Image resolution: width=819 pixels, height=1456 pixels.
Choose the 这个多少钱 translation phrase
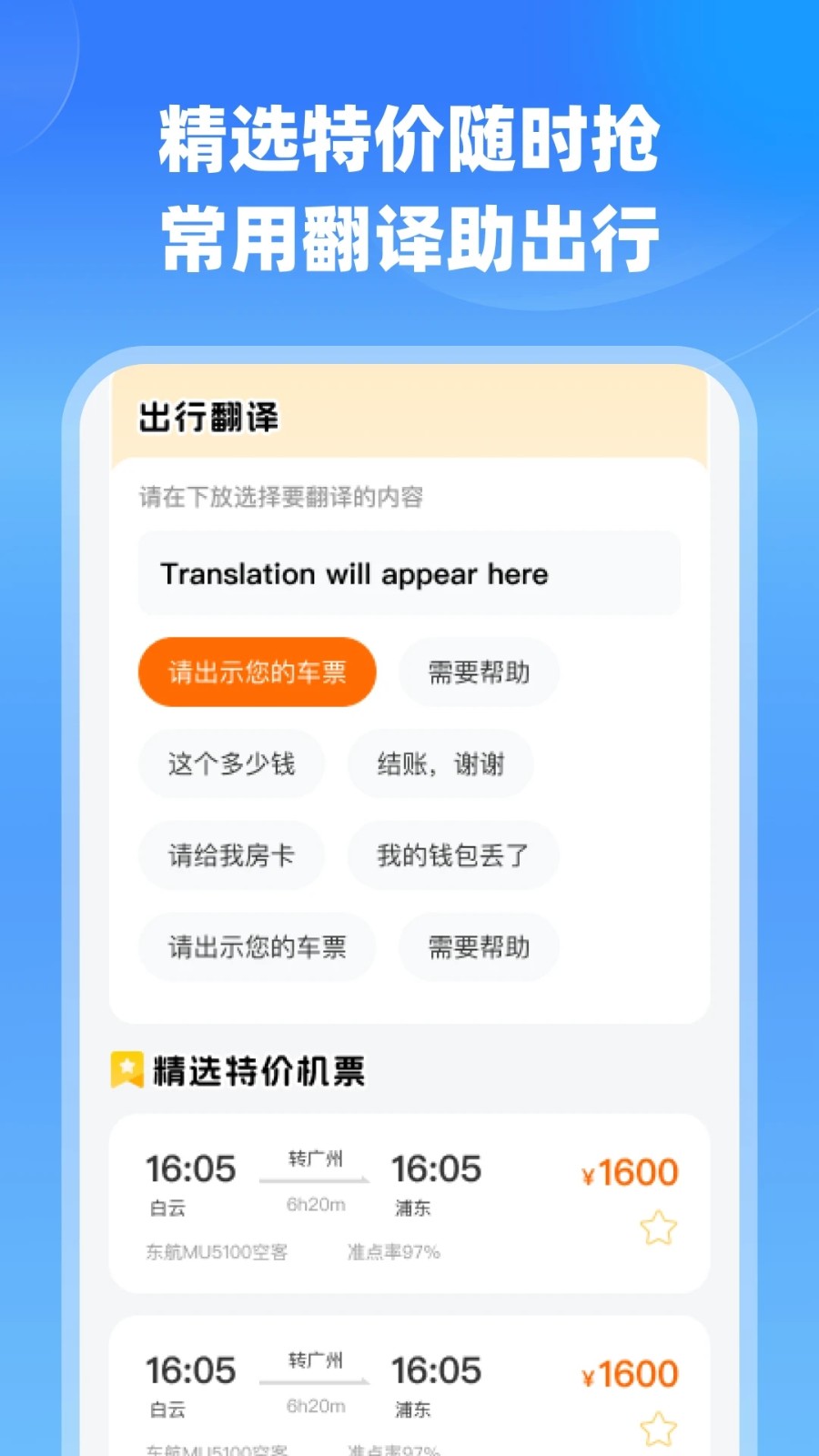click(232, 764)
